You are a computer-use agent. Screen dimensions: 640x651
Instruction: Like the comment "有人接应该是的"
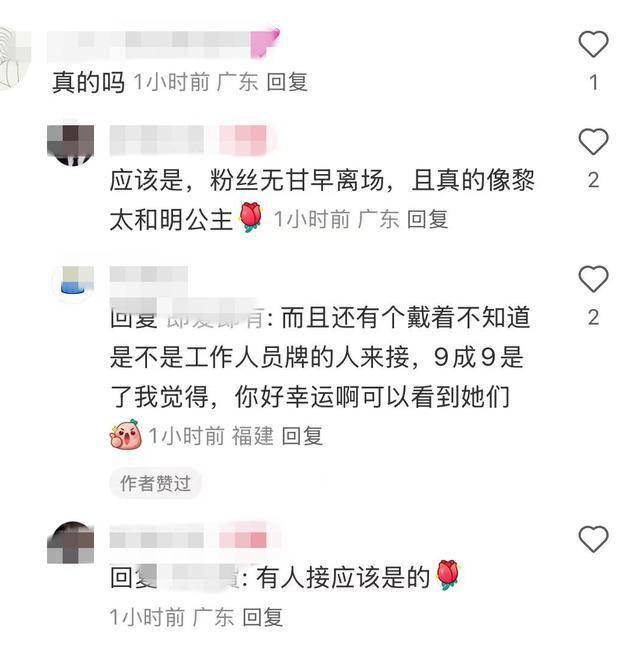594,540
